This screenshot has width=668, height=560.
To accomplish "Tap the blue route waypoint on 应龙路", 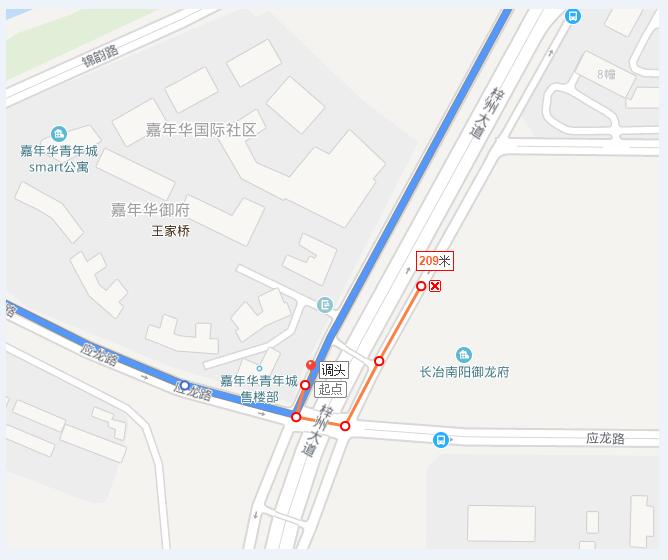I will click(x=184, y=385).
